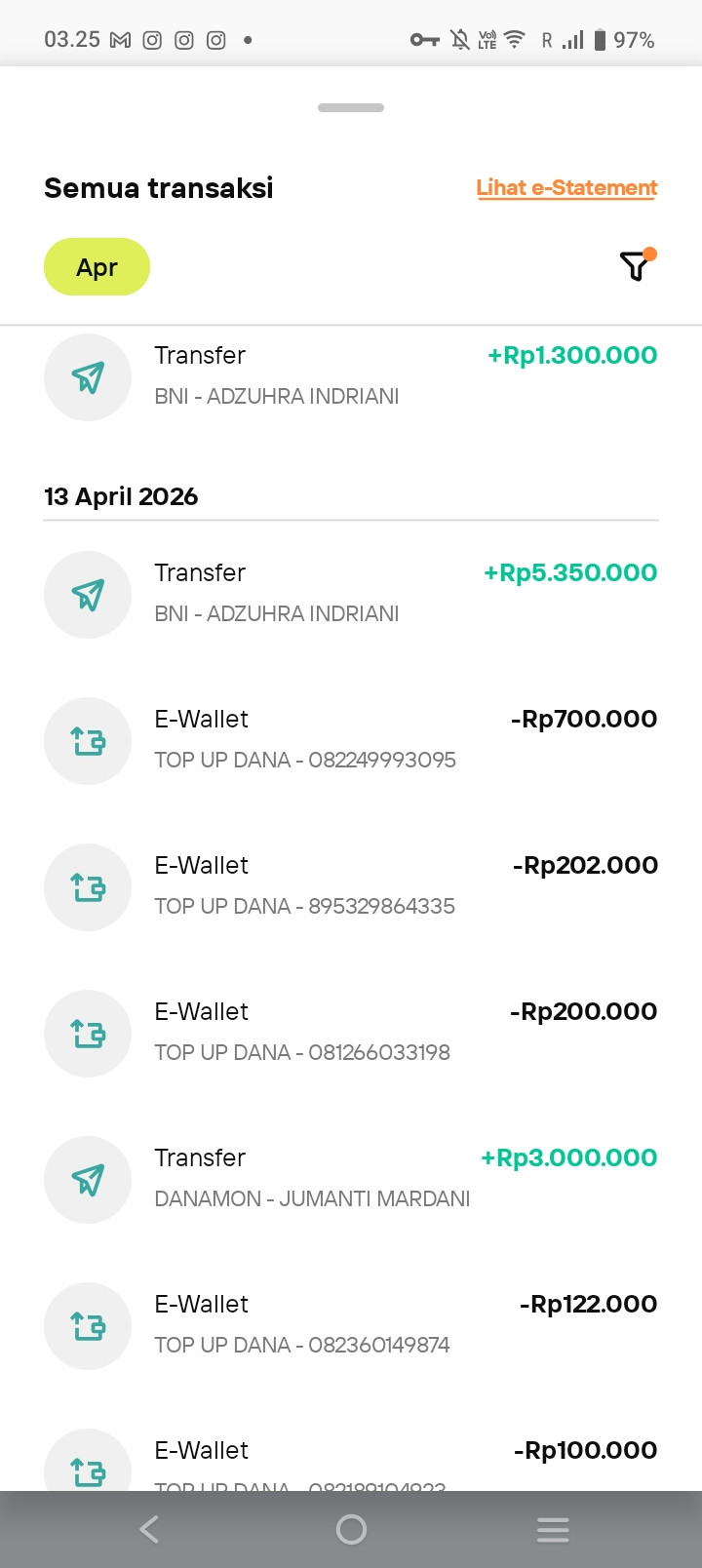702x1568 pixels.
Task: Open the Lihat e-Statement link
Action: click(566, 188)
